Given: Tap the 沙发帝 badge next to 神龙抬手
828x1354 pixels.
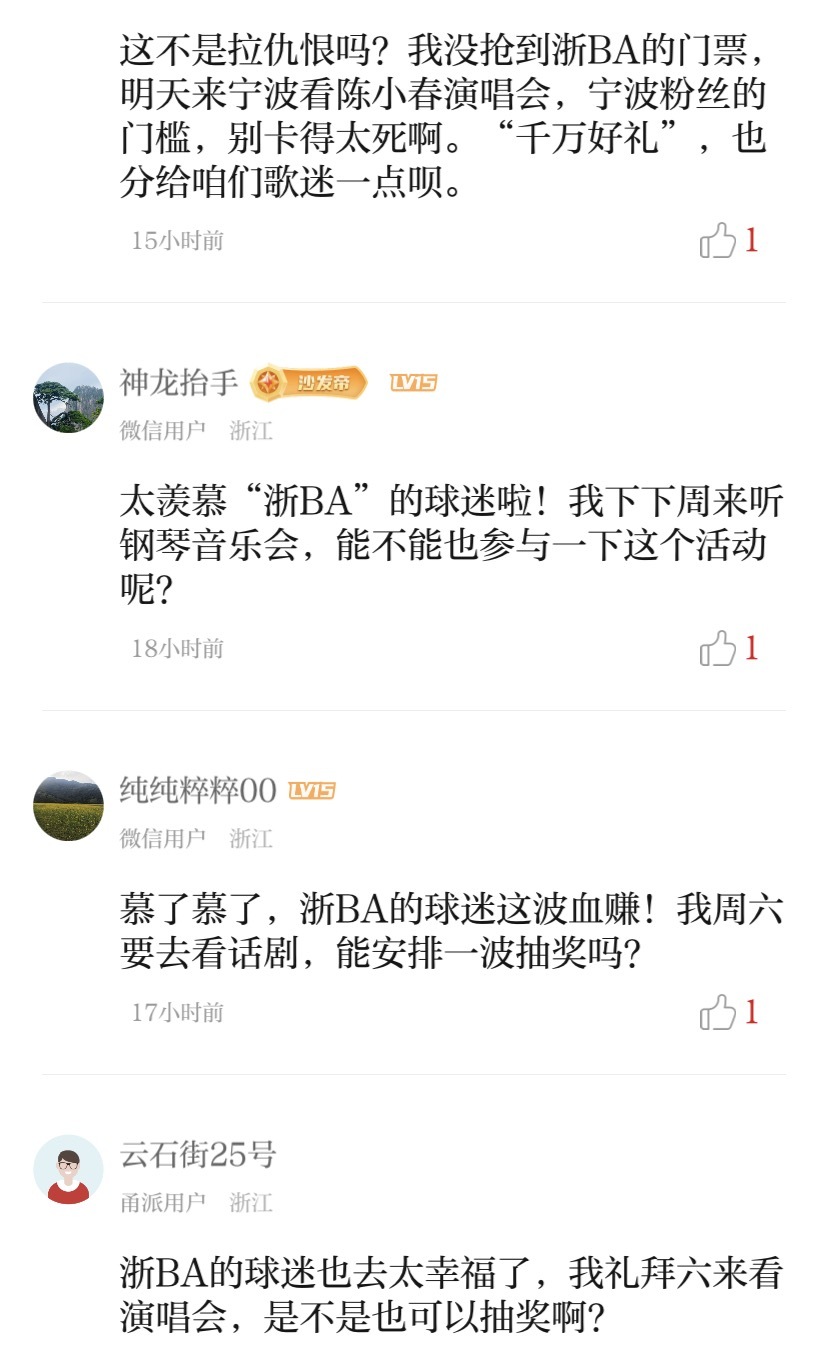Looking at the screenshot, I should 309,382.
